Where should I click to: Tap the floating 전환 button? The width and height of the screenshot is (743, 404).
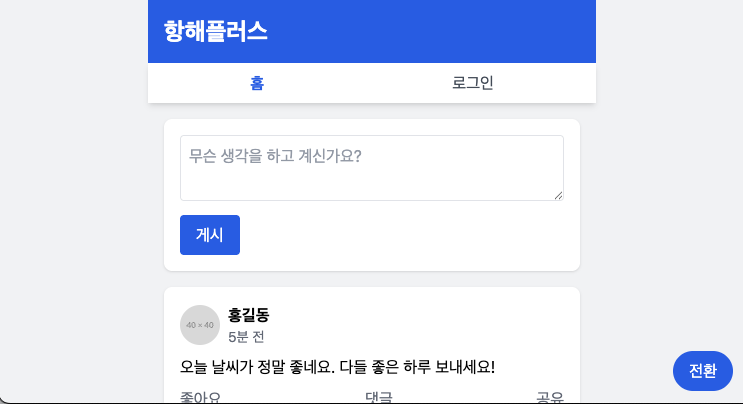[x=703, y=370]
